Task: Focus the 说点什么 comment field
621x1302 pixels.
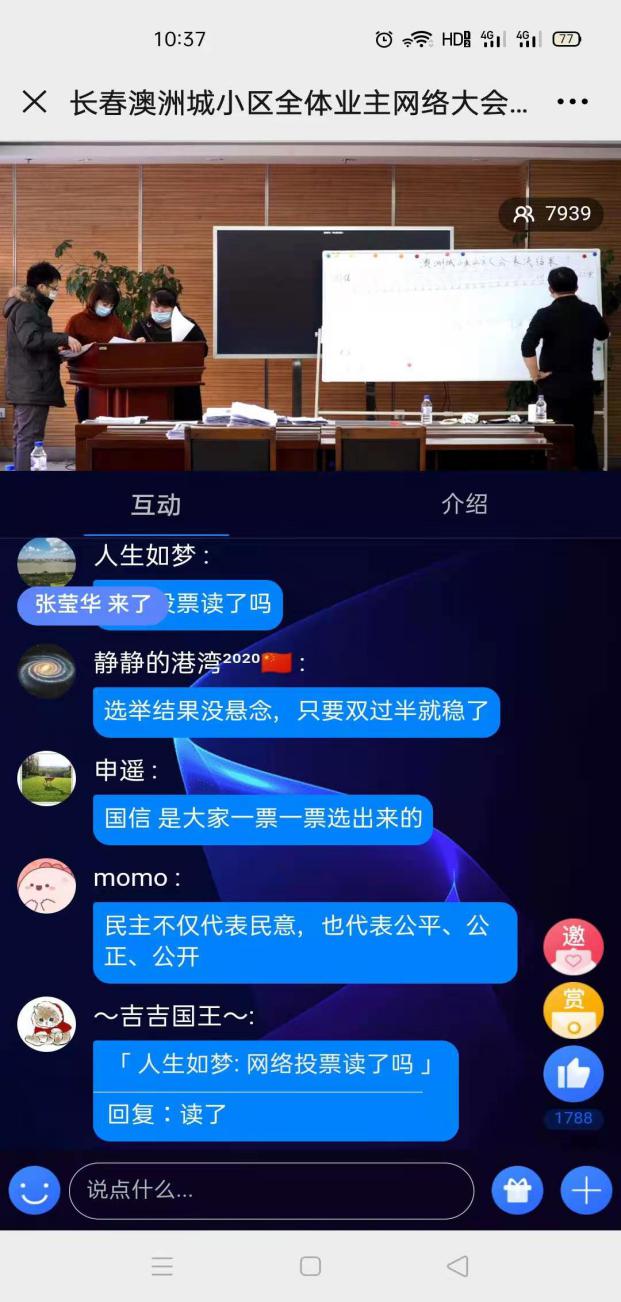Action: coord(270,1190)
